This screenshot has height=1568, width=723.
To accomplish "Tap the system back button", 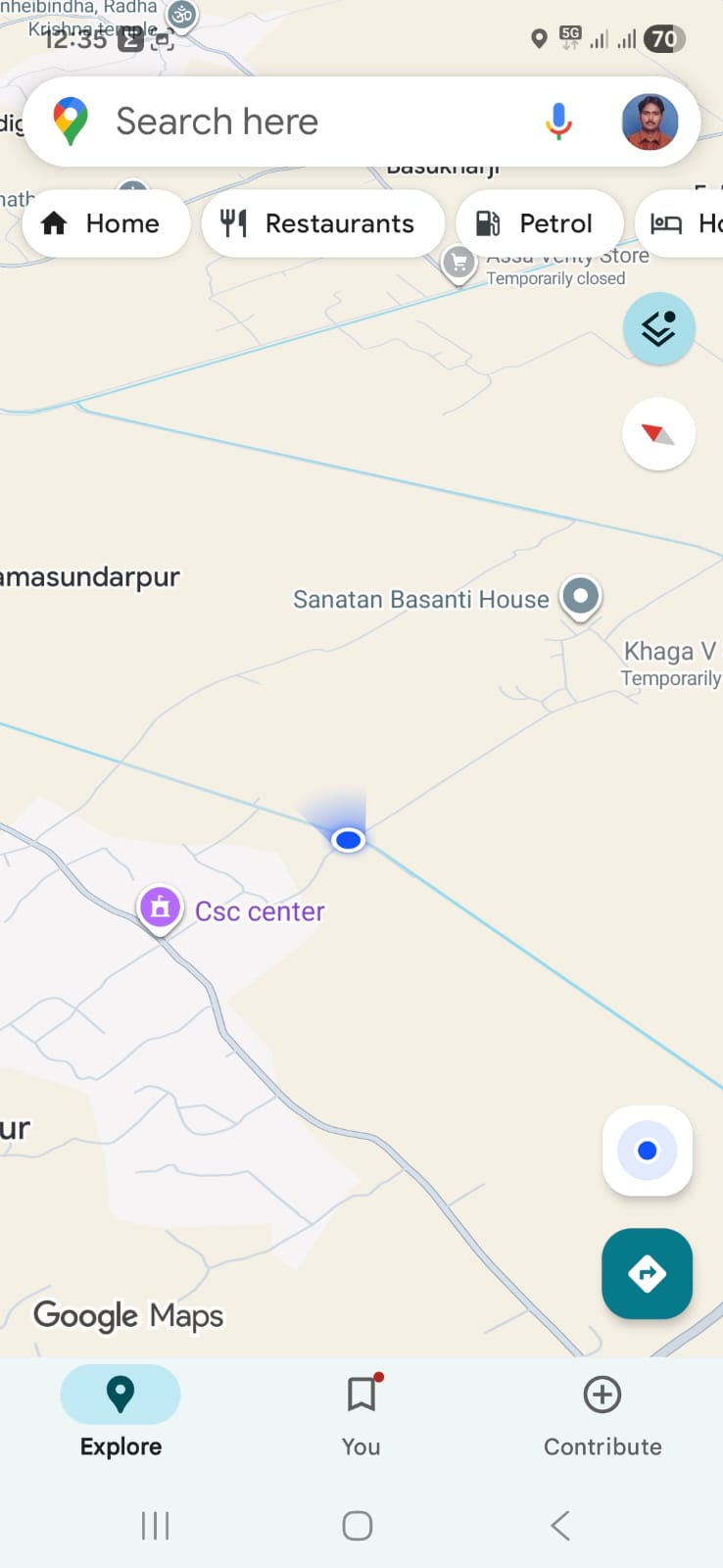I will (x=560, y=1525).
